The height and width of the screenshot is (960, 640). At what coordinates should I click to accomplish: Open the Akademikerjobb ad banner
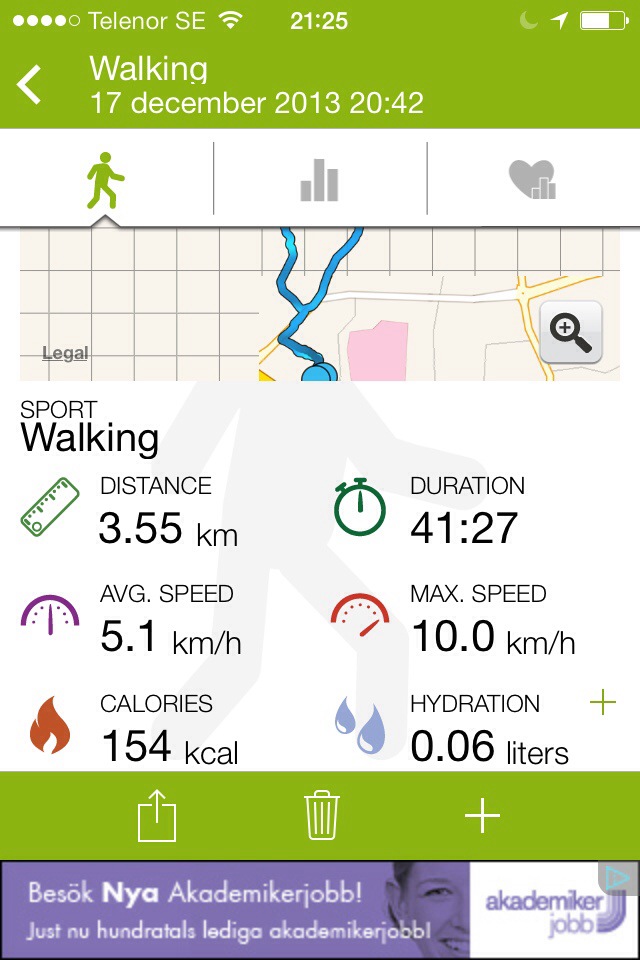[x=300, y=910]
